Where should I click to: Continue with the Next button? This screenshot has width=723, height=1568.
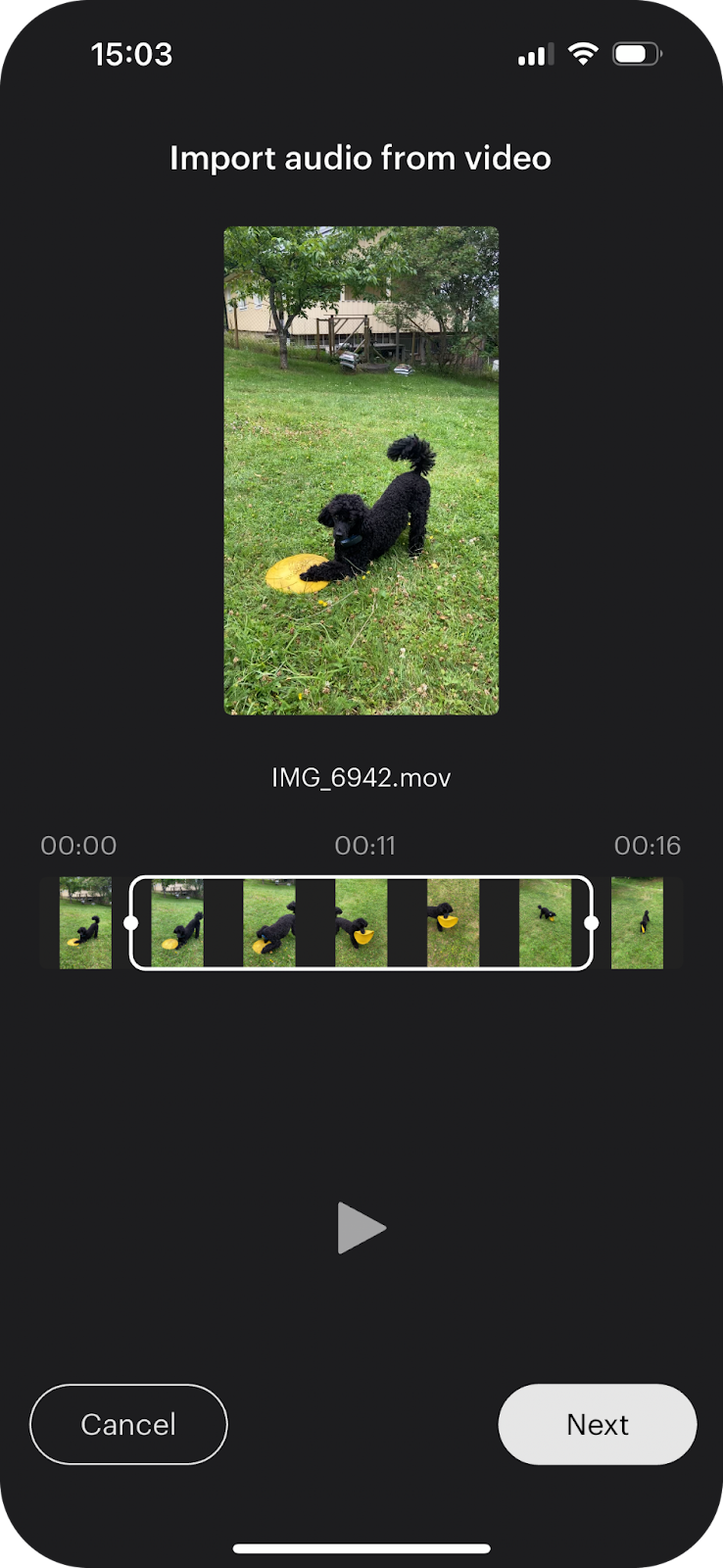point(598,1424)
